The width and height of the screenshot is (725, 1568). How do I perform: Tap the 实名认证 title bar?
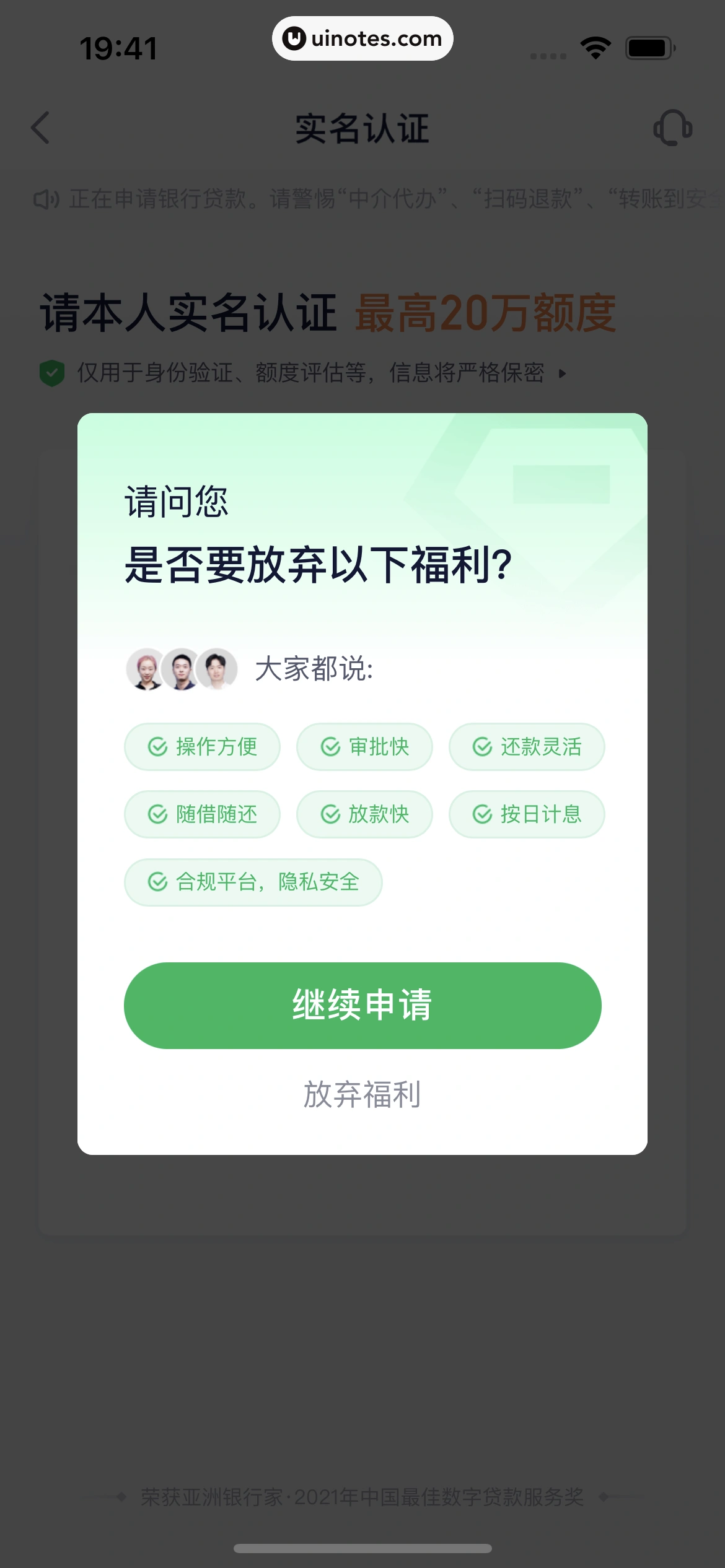362,128
